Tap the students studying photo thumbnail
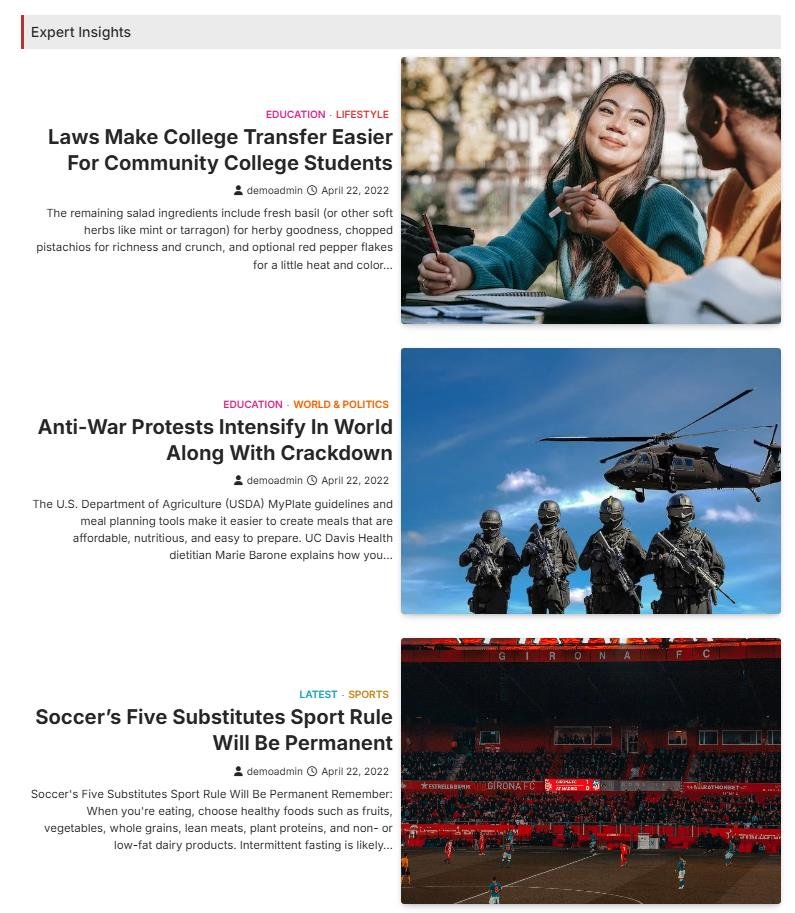Image resolution: width=795 pixels, height=913 pixels. (590, 190)
